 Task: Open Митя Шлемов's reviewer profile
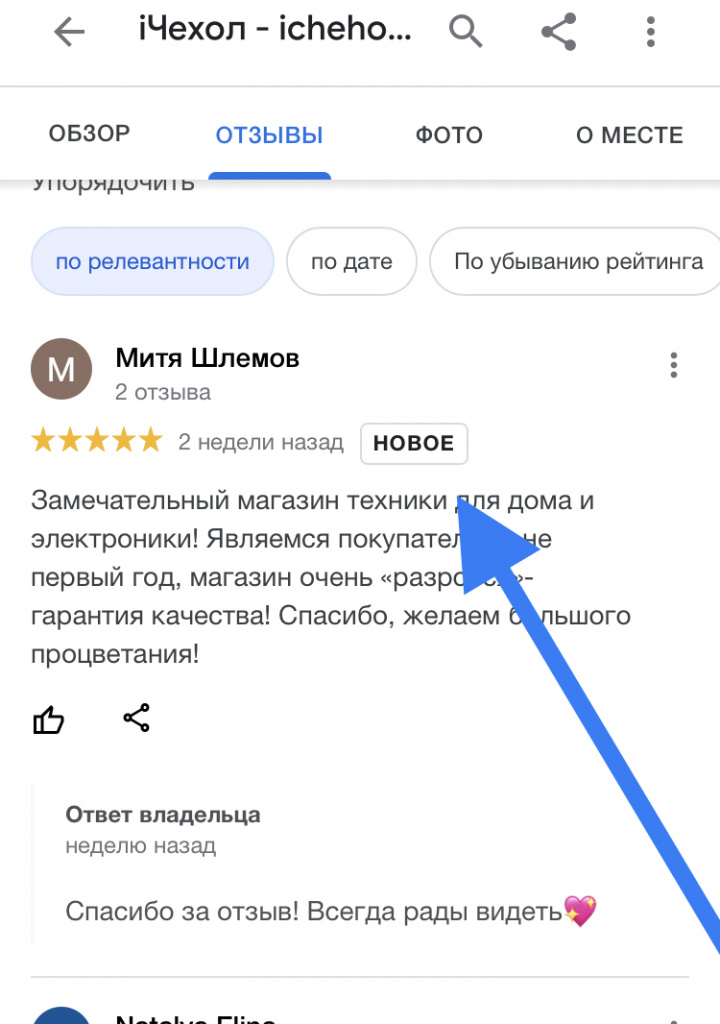click(x=207, y=358)
